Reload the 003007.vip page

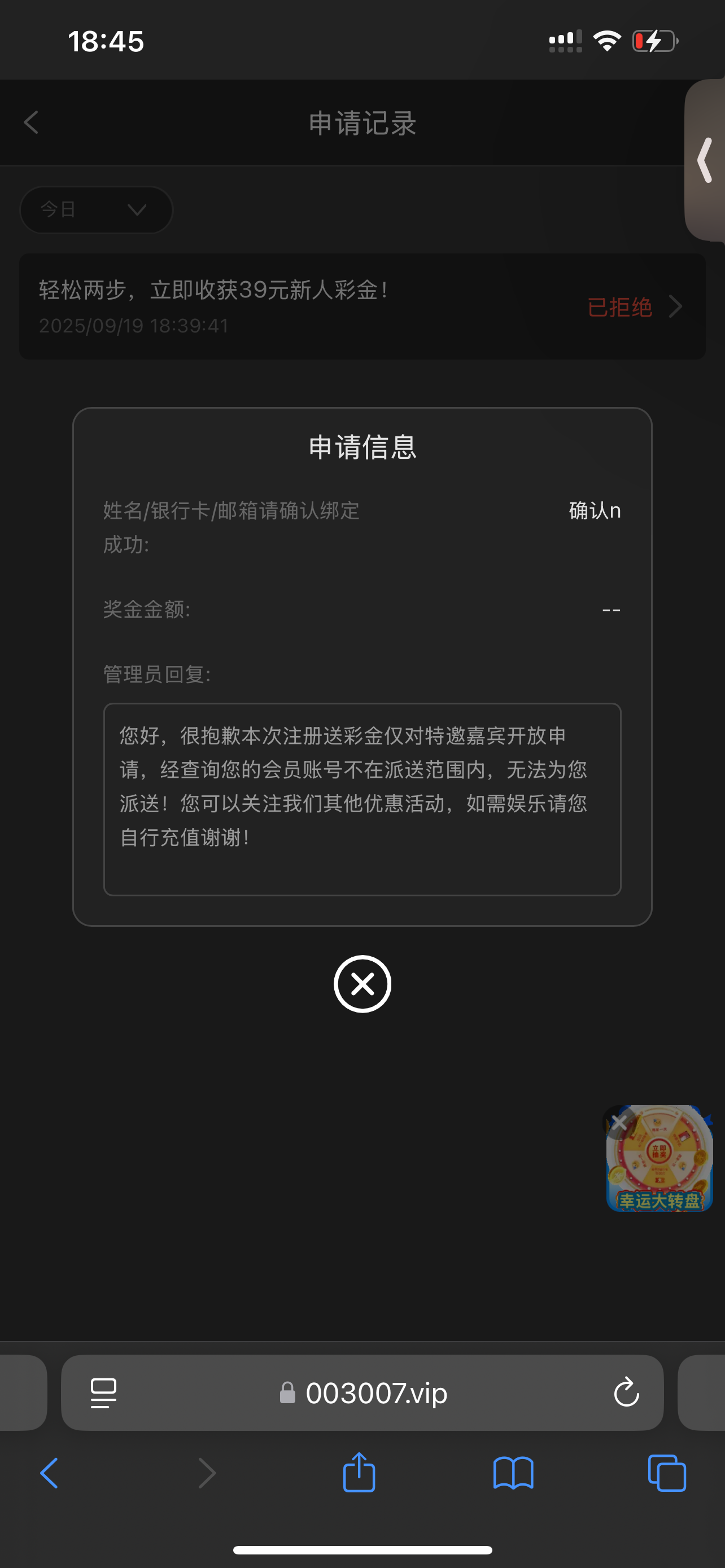pyautogui.click(x=626, y=1392)
